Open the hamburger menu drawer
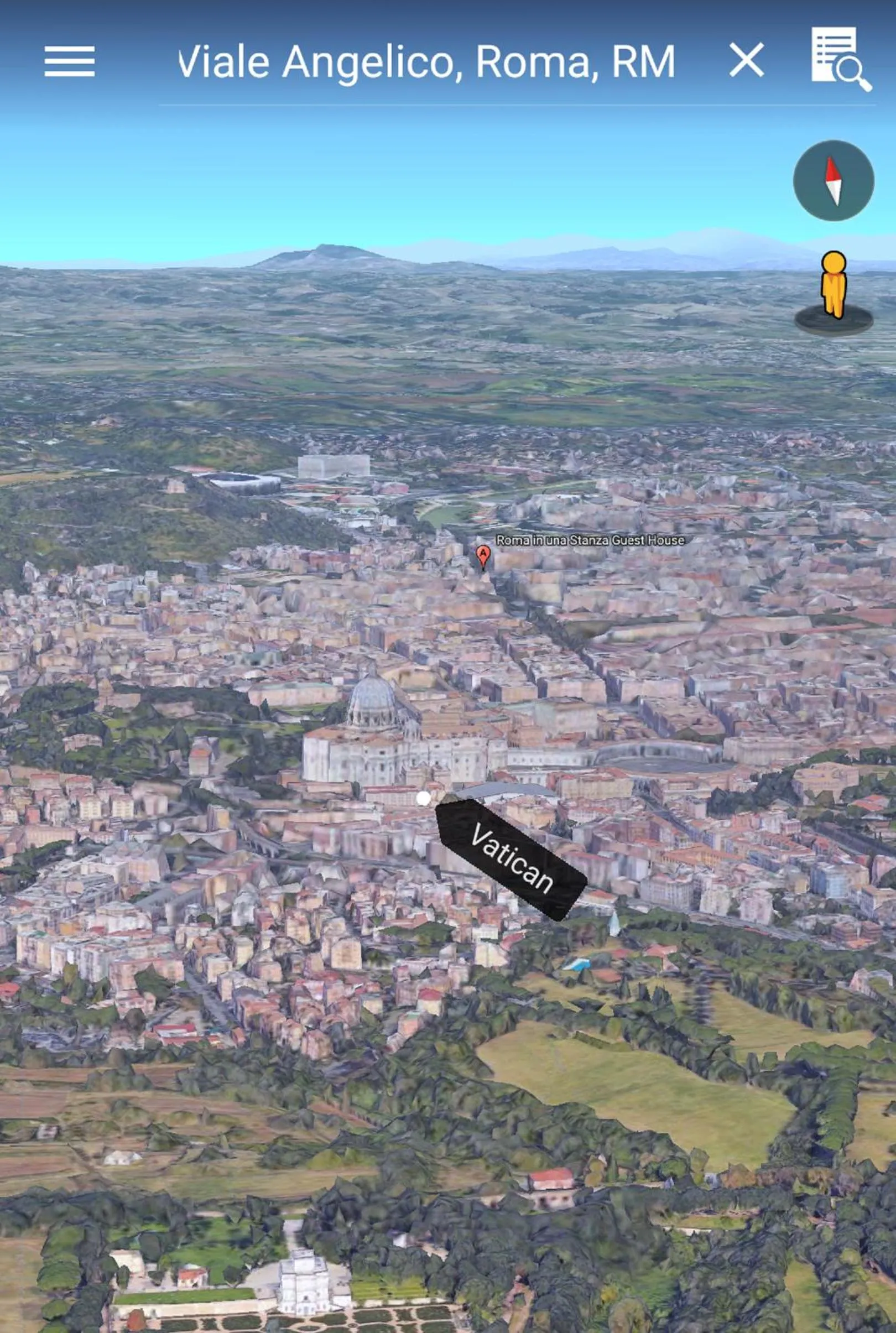The width and height of the screenshot is (896, 1333). pyautogui.click(x=69, y=61)
